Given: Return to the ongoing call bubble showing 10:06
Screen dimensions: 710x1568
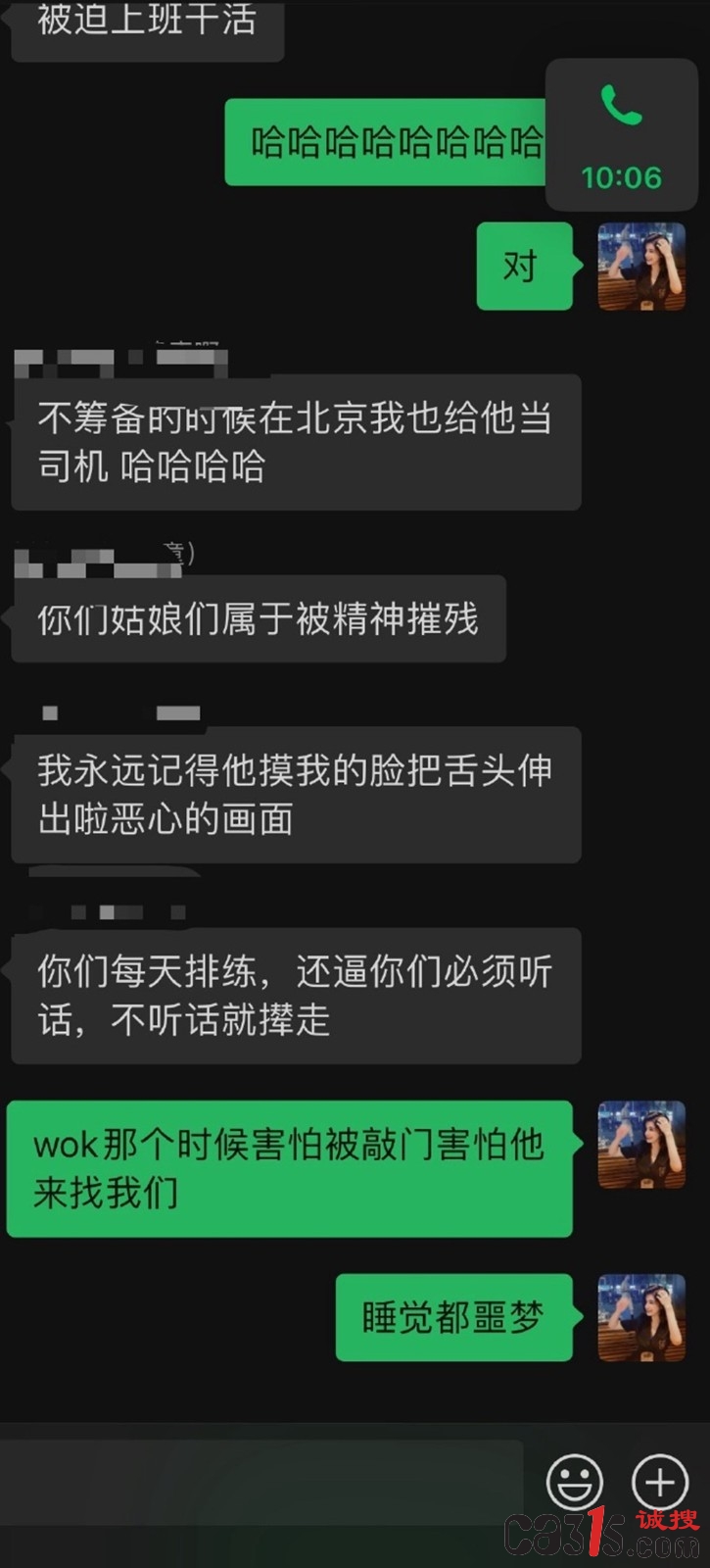Looking at the screenshot, I should pos(621,135).
